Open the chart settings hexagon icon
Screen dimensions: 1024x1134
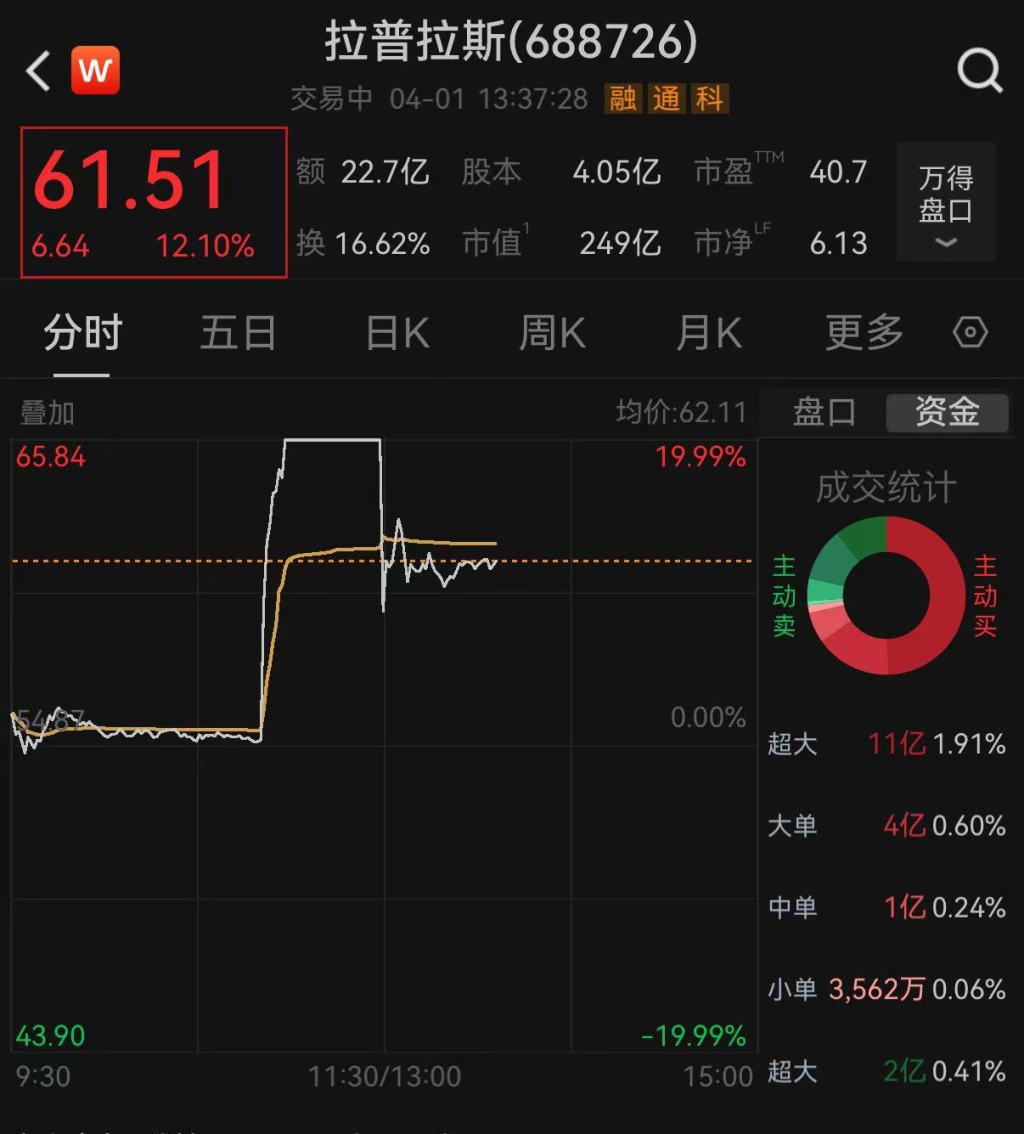coord(970,333)
